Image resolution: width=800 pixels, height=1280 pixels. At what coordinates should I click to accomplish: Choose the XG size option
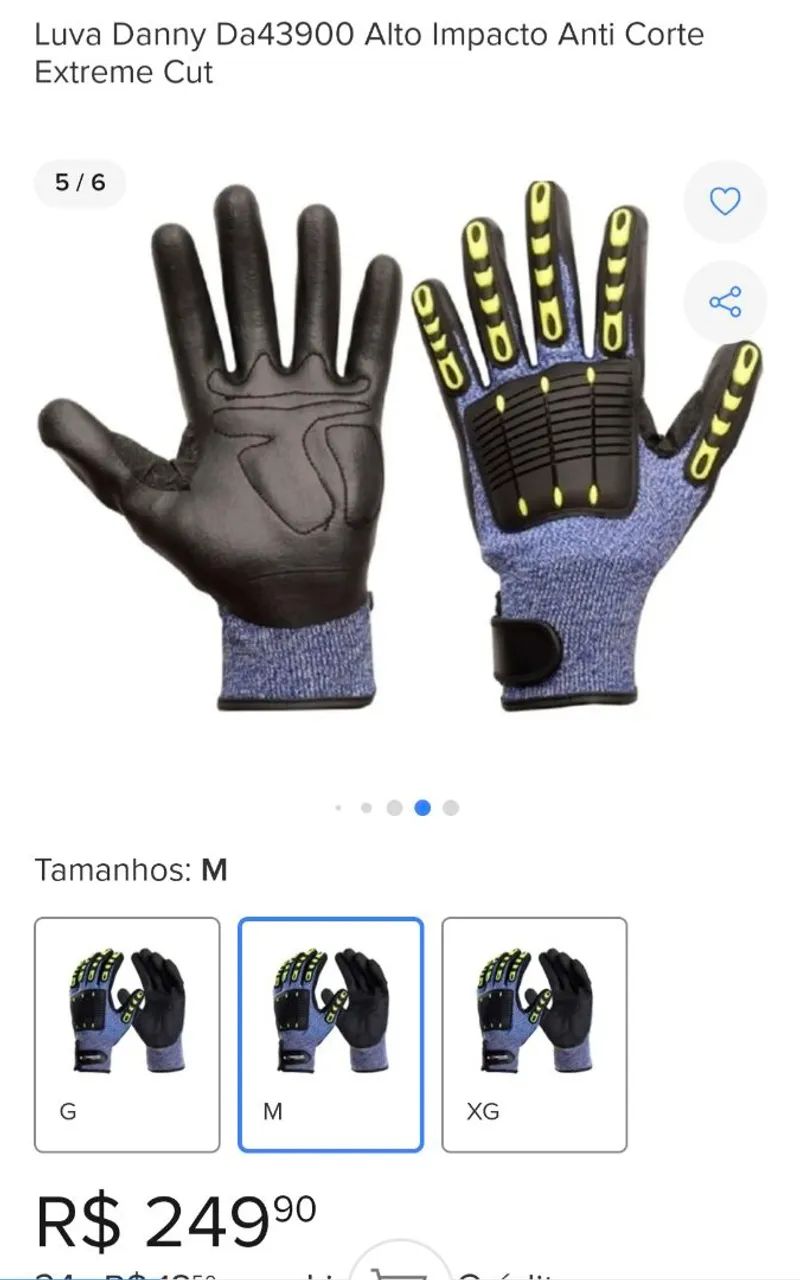(534, 1034)
